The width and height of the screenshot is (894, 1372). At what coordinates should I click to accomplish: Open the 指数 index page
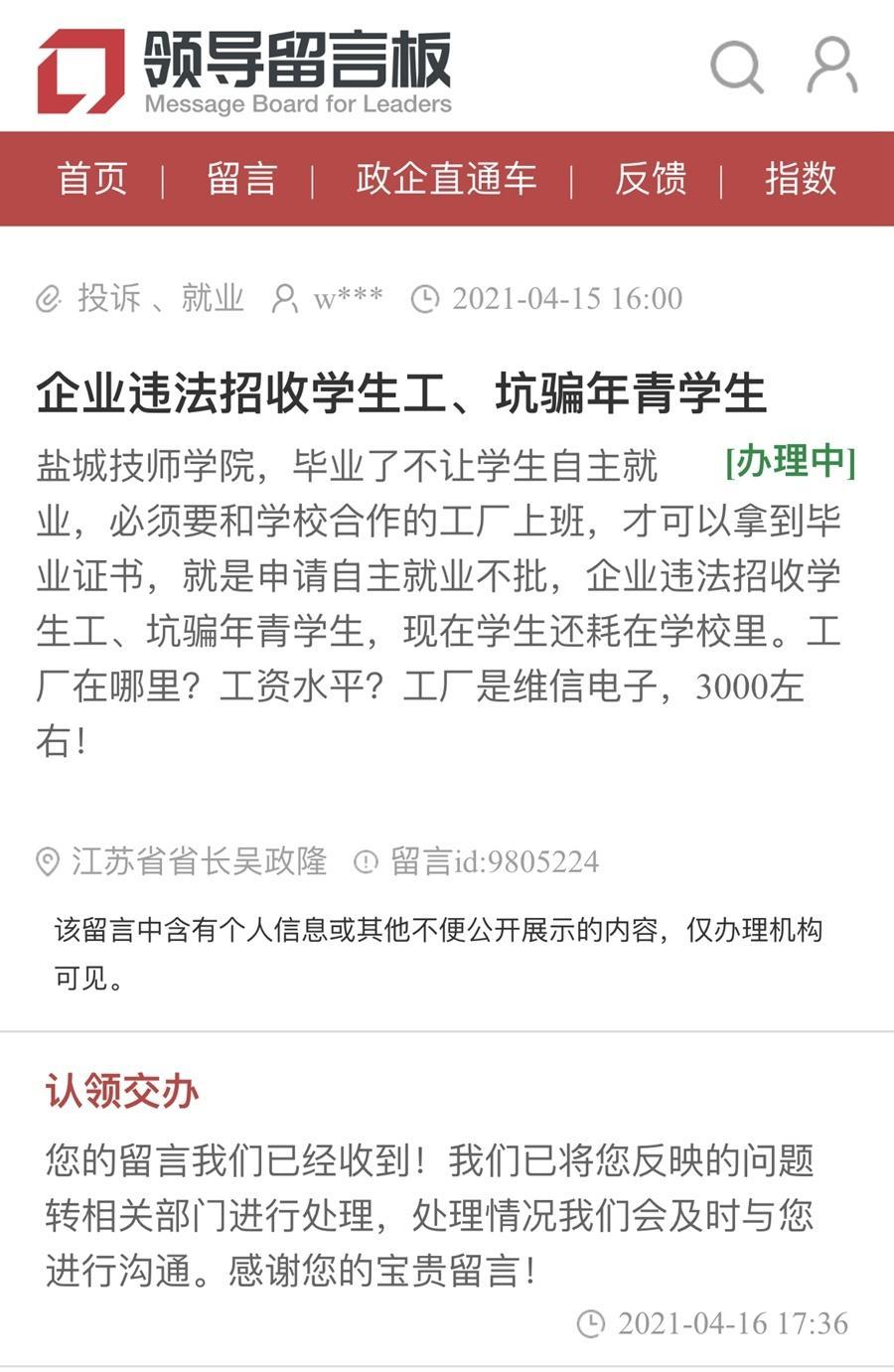coord(801,180)
